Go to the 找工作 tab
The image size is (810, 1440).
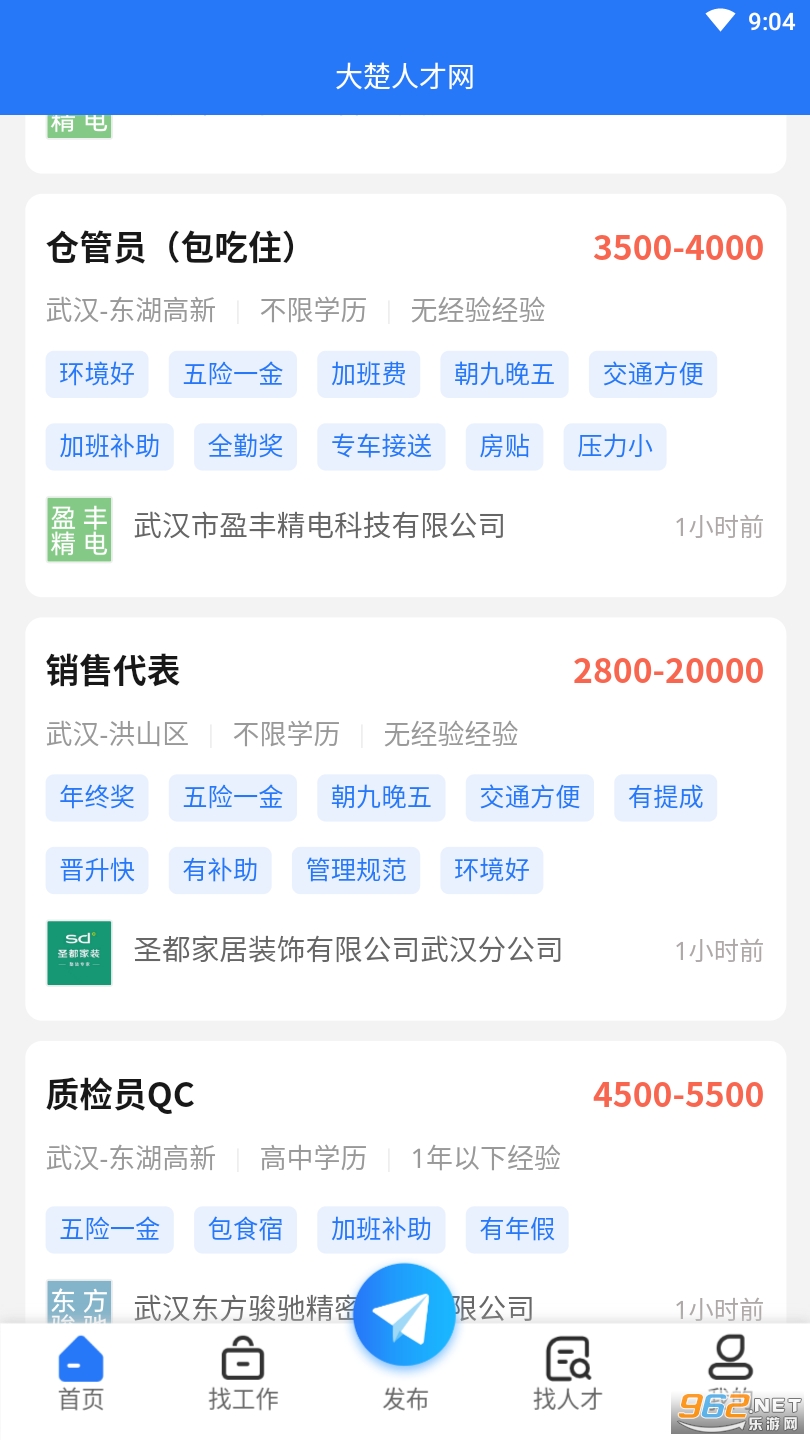(243, 1375)
